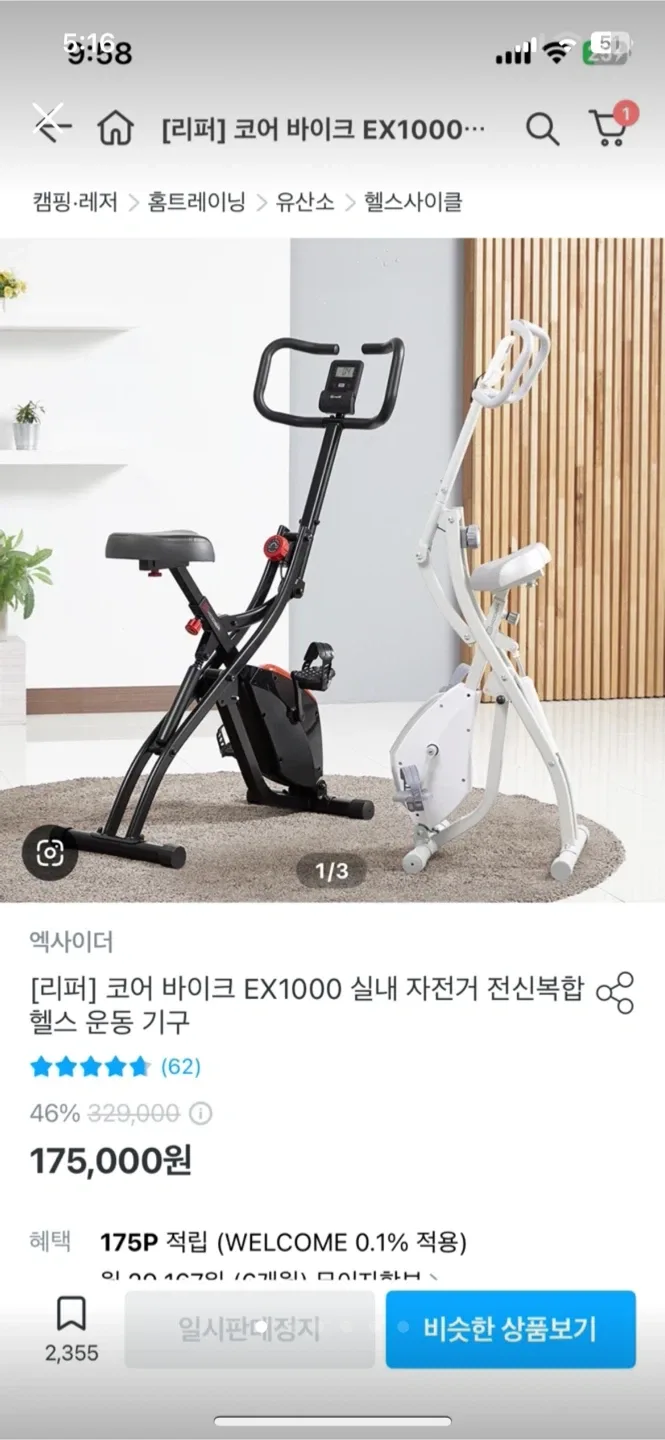Tap the image search camera icon
The height and width of the screenshot is (1440, 665).
(50, 852)
